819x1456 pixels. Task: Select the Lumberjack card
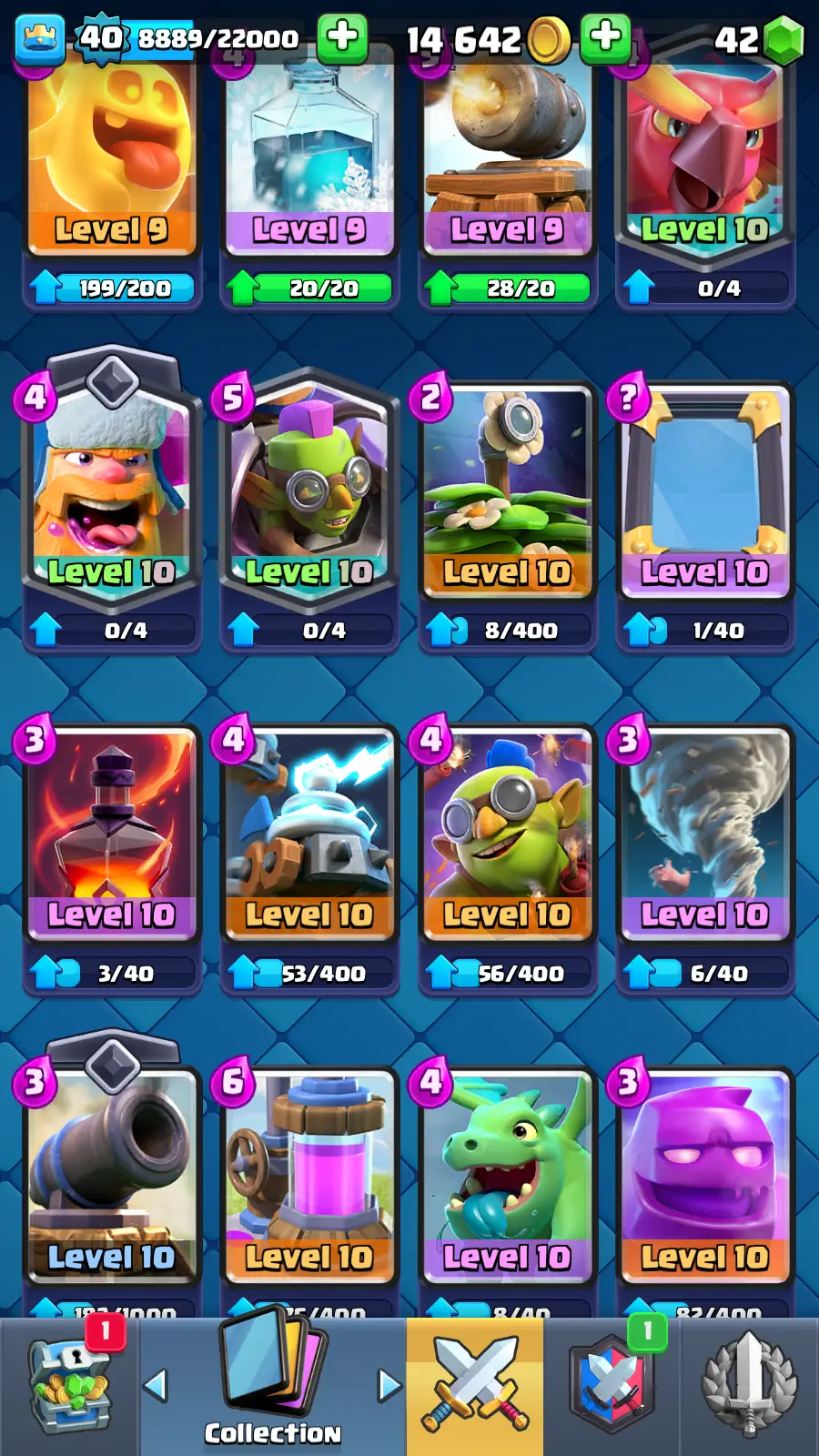point(111,491)
